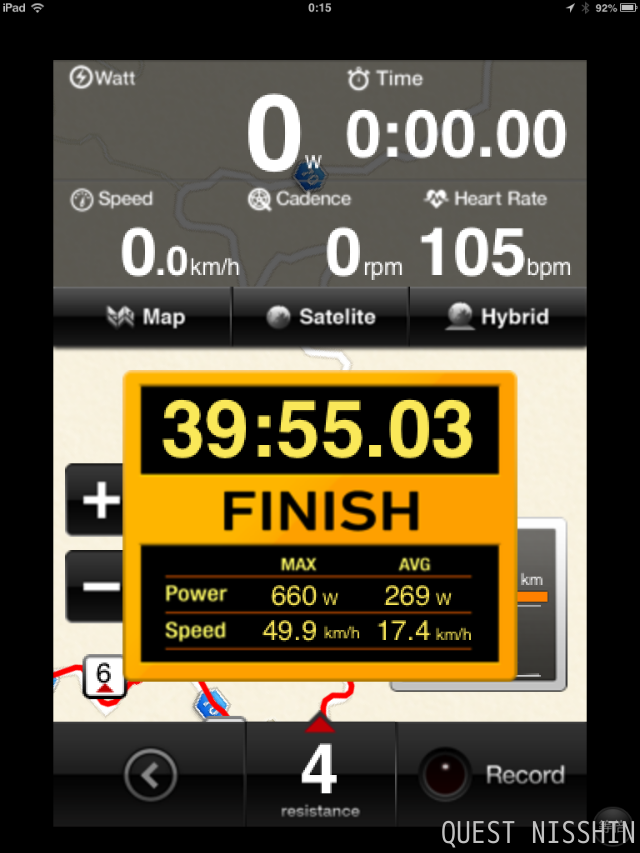The width and height of the screenshot is (640, 853).
Task: Switch to the Hybrid view
Action: pos(497,317)
